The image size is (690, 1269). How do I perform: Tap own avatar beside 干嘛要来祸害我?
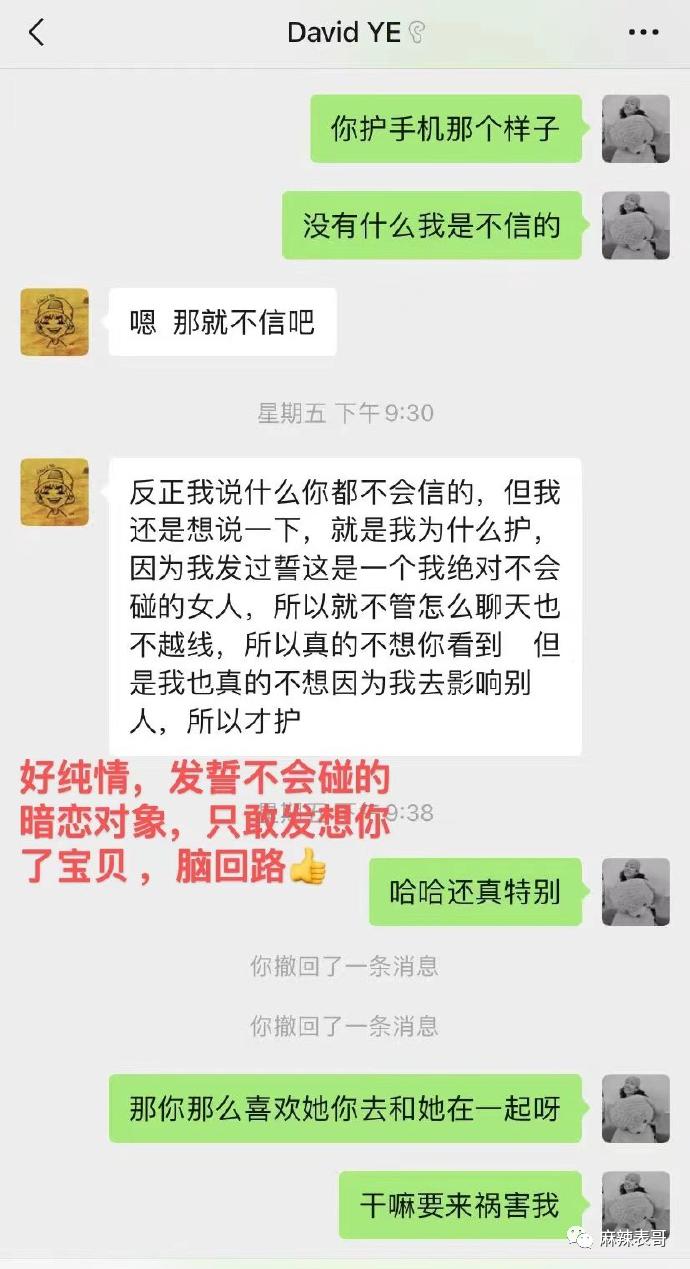pyautogui.click(x=635, y=1206)
